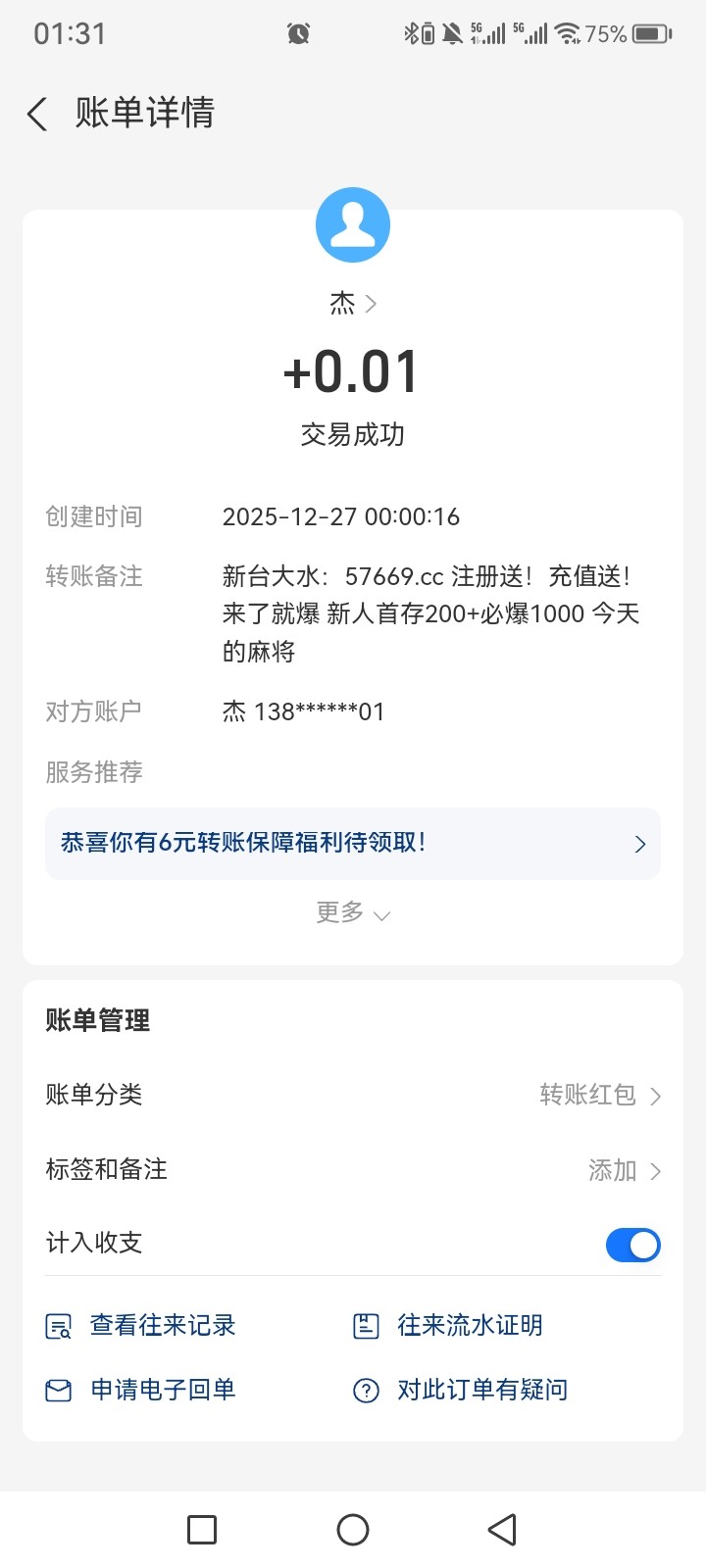Disable the 计入收支 switch
The width and height of the screenshot is (706, 1568).
[x=632, y=1245]
